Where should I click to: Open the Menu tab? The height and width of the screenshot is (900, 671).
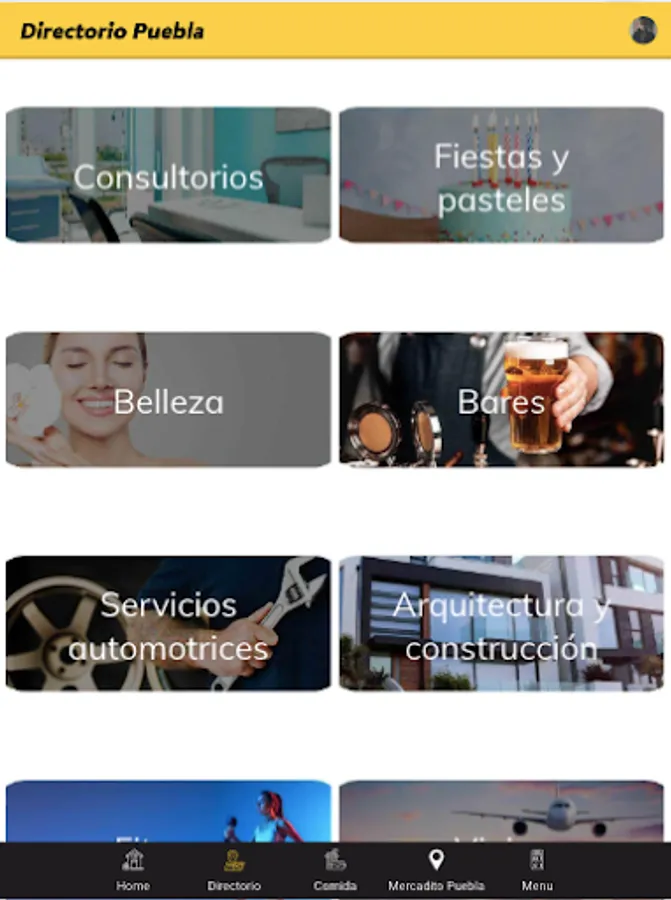pos(537,870)
